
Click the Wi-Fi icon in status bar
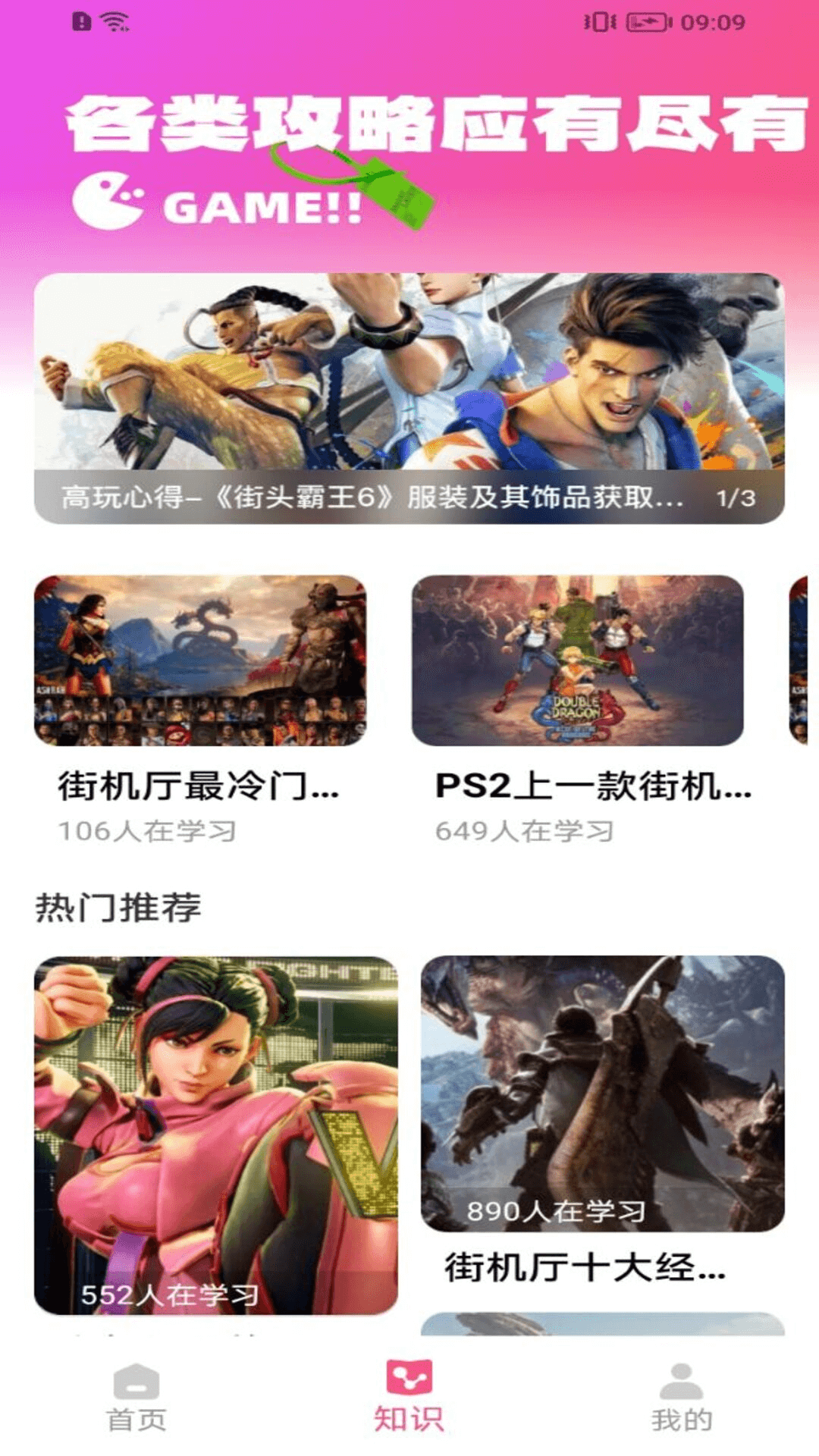pos(112,20)
